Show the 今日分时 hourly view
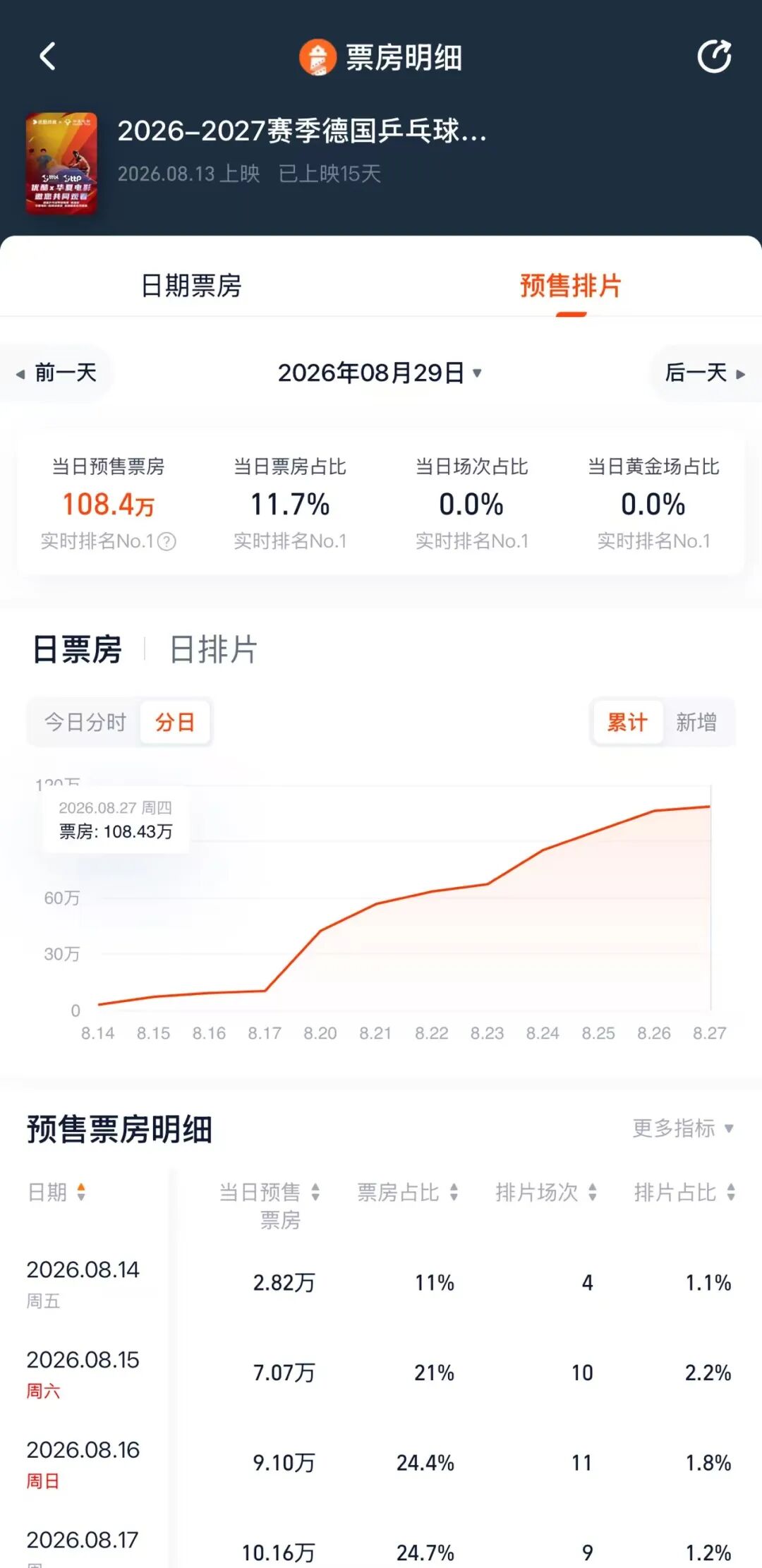The width and height of the screenshot is (762, 1568). (x=85, y=722)
